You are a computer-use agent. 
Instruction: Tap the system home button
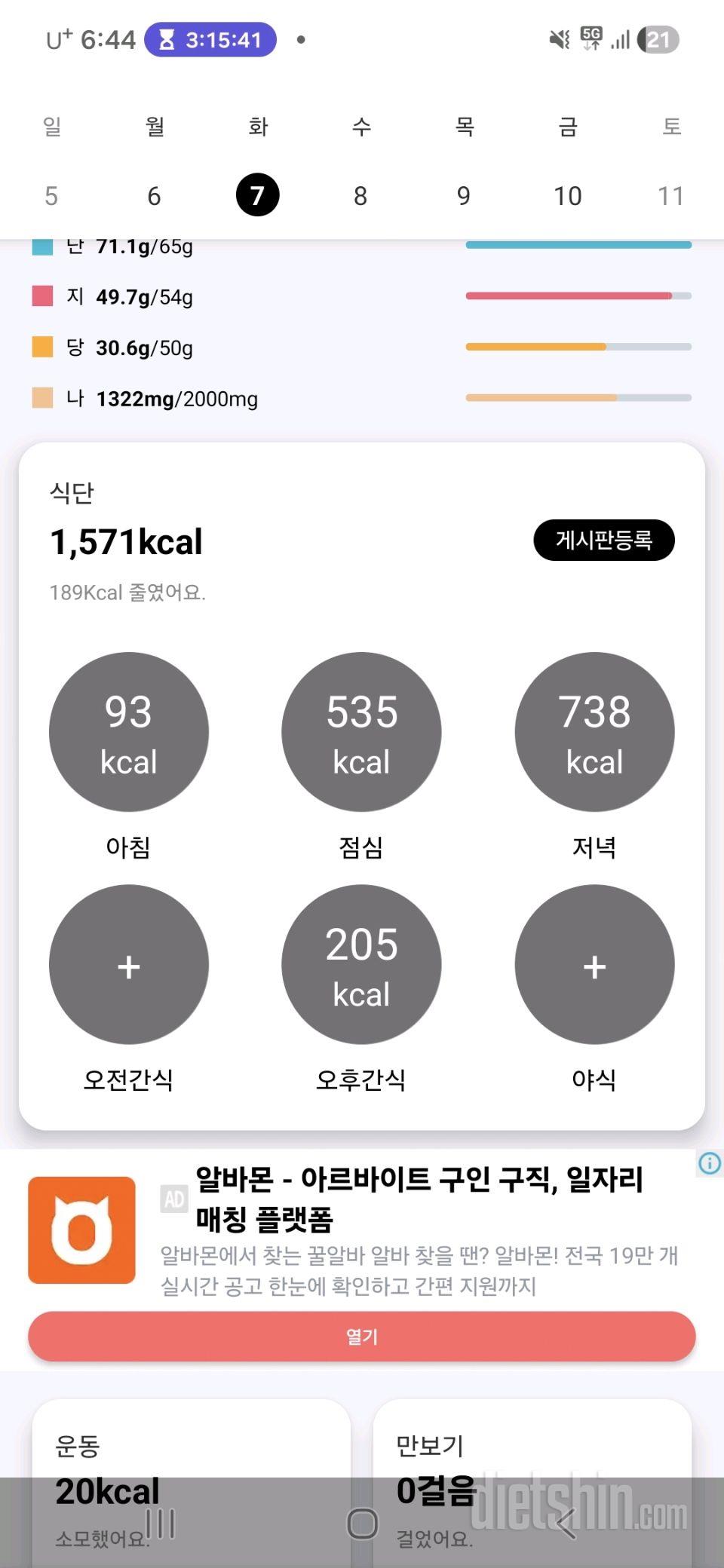click(362, 1524)
